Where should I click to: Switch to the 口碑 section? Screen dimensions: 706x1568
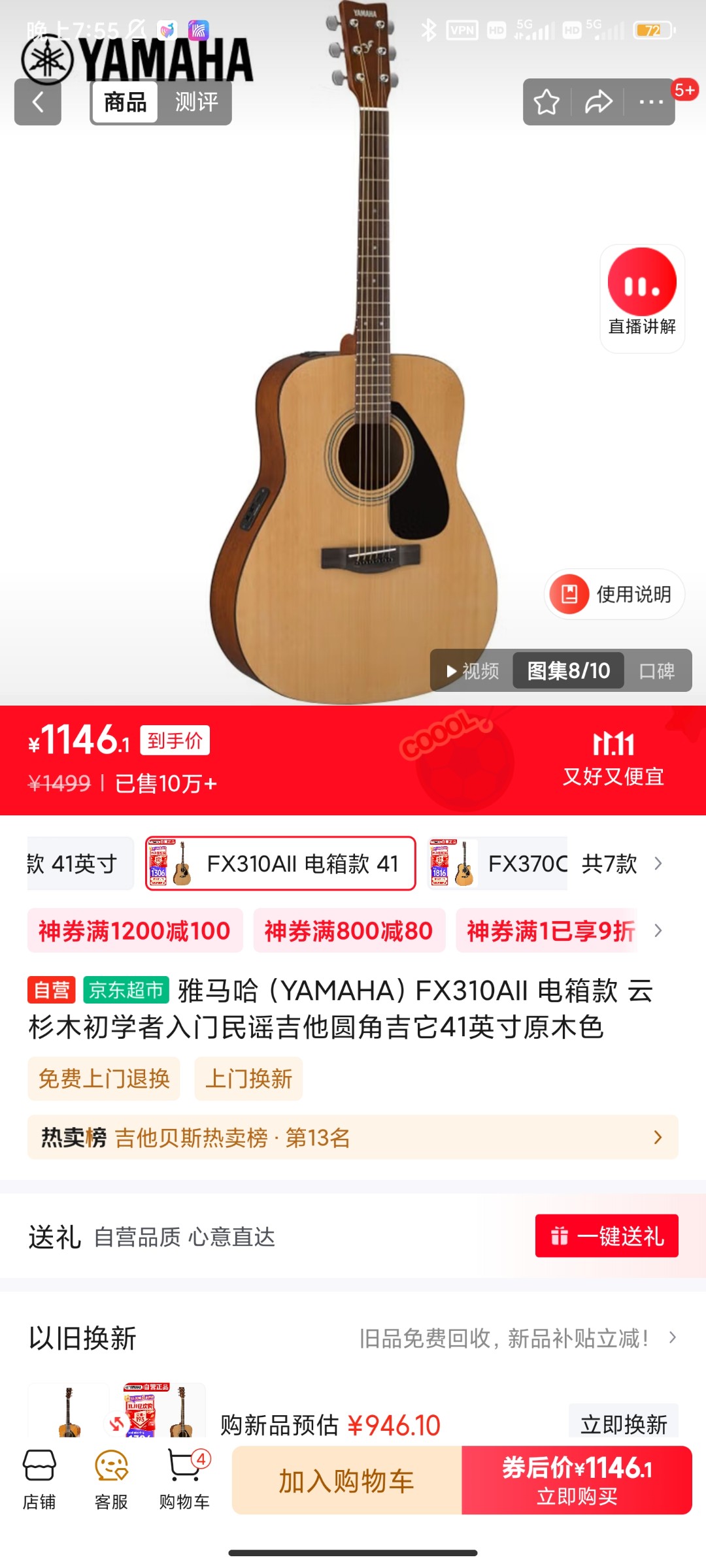(656, 671)
